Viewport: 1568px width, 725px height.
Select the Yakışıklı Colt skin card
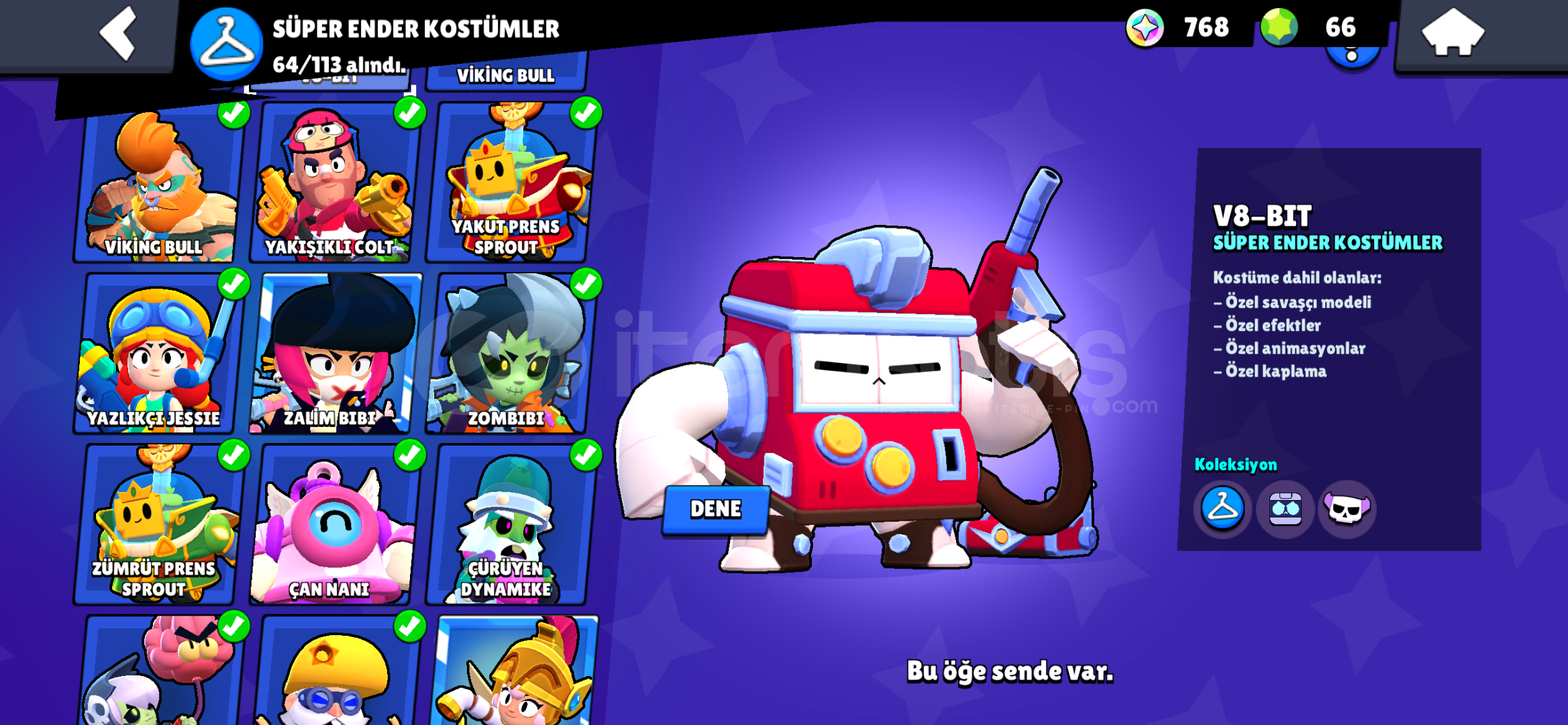(x=333, y=183)
